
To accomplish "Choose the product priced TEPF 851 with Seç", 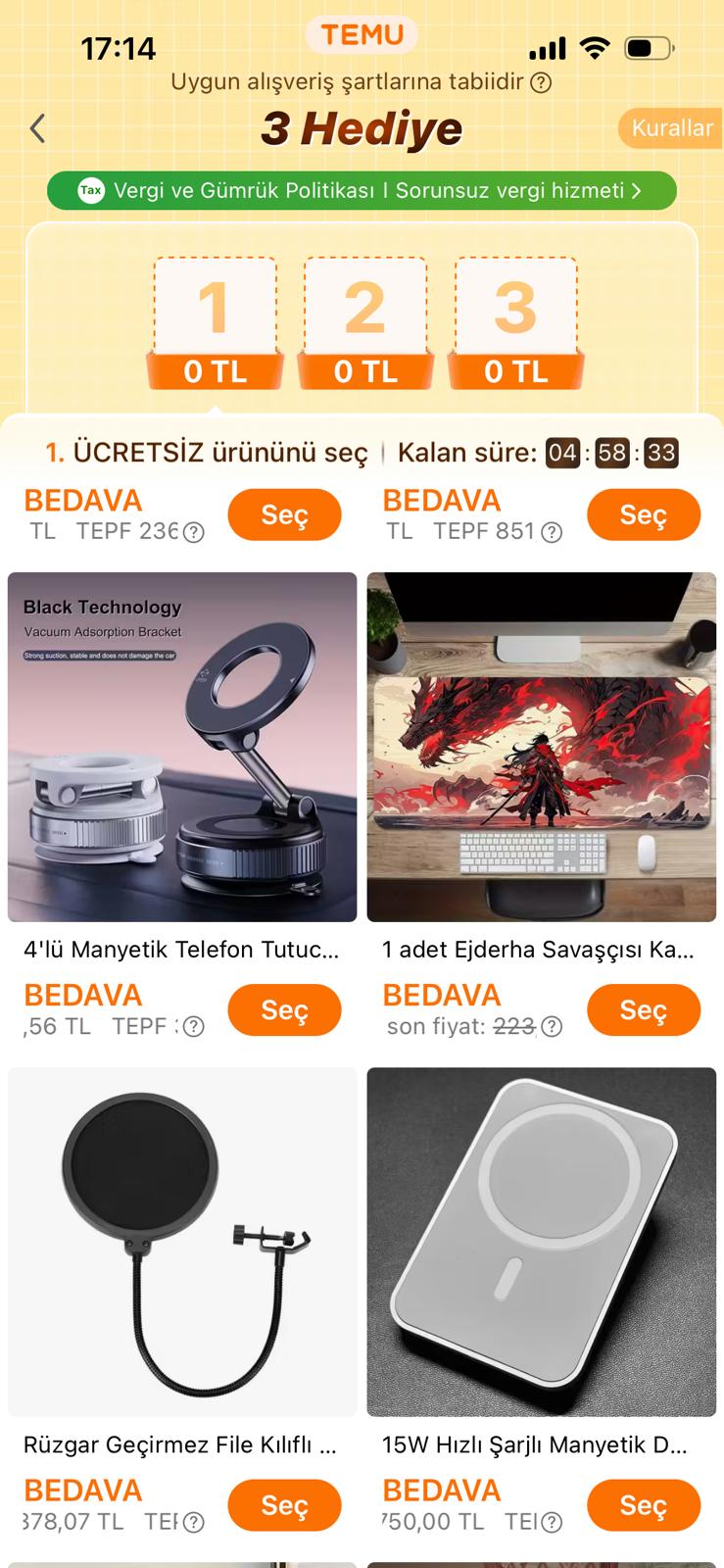I will pyautogui.click(x=643, y=514).
